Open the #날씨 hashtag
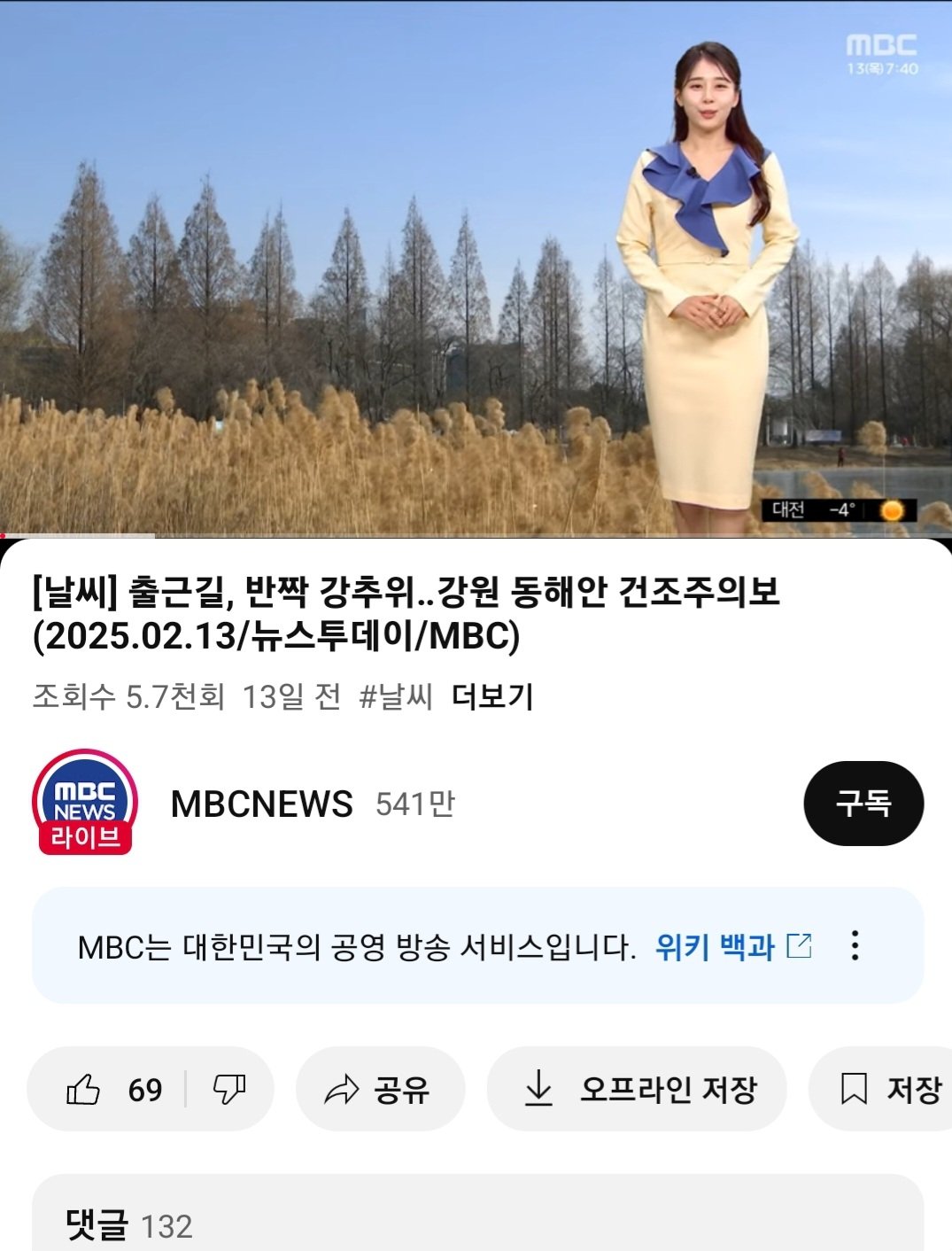The height and width of the screenshot is (1251, 952). point(396,697)
